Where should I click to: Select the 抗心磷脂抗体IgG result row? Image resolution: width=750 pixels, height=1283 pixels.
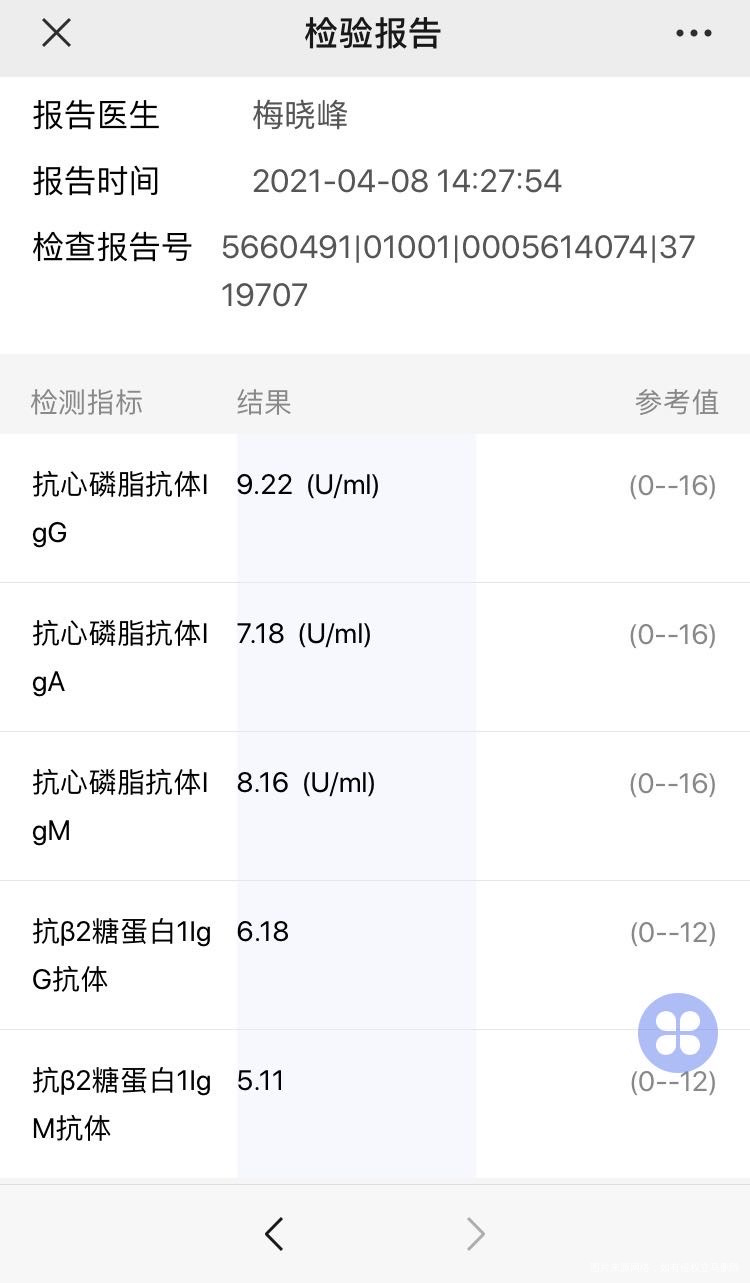click(120, 507)
